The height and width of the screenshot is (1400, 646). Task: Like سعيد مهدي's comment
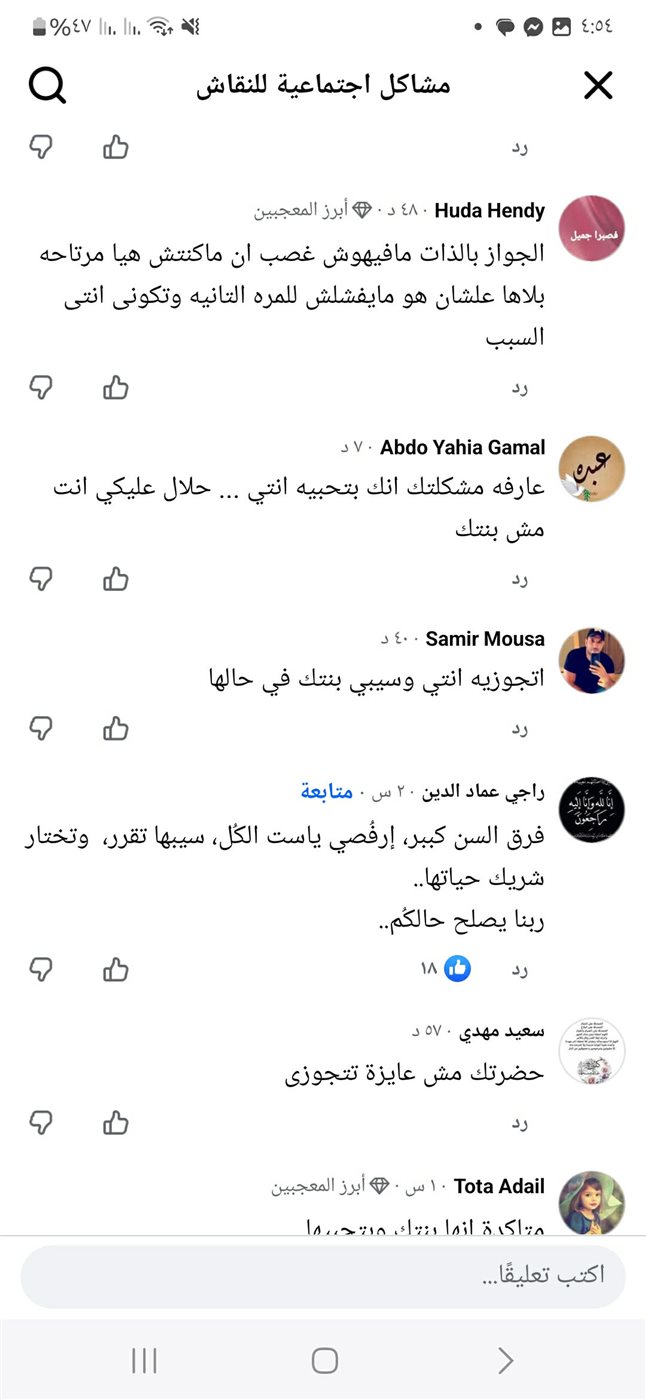click(x=116, y=1123)
